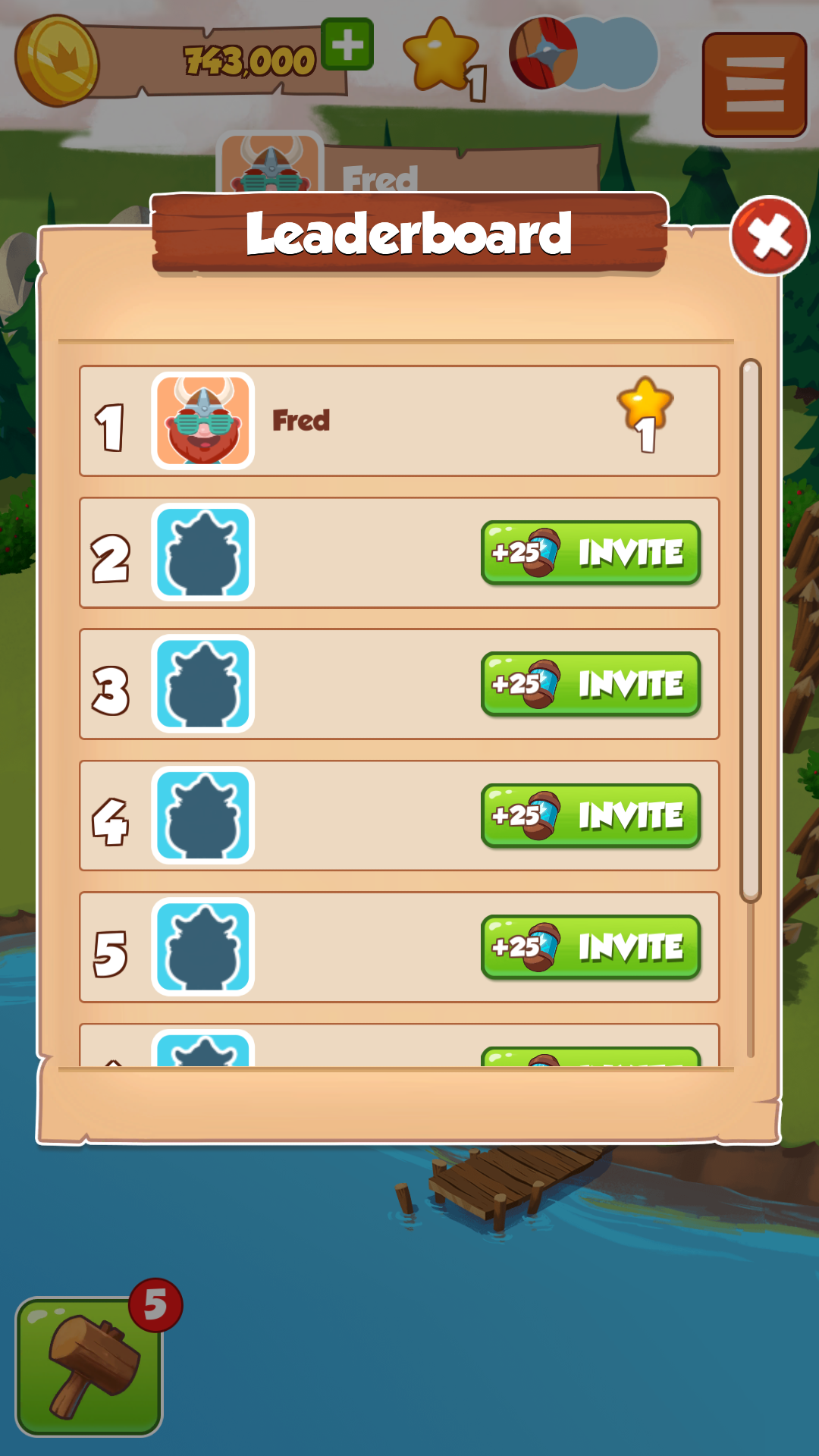Add more coins with green plus

point(347,45)
